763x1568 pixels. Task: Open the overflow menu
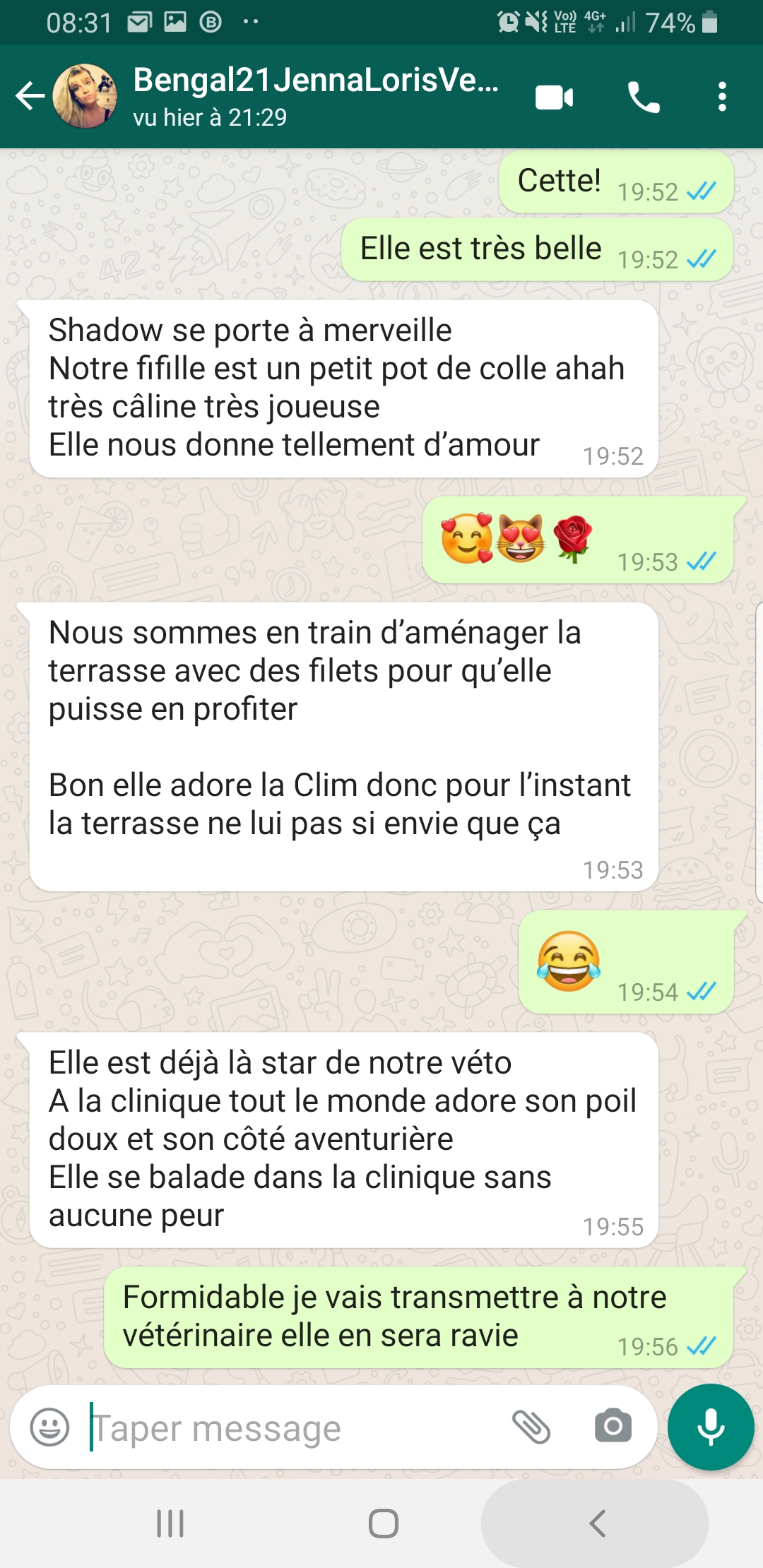pyautogui.click(x=721, y=97)
